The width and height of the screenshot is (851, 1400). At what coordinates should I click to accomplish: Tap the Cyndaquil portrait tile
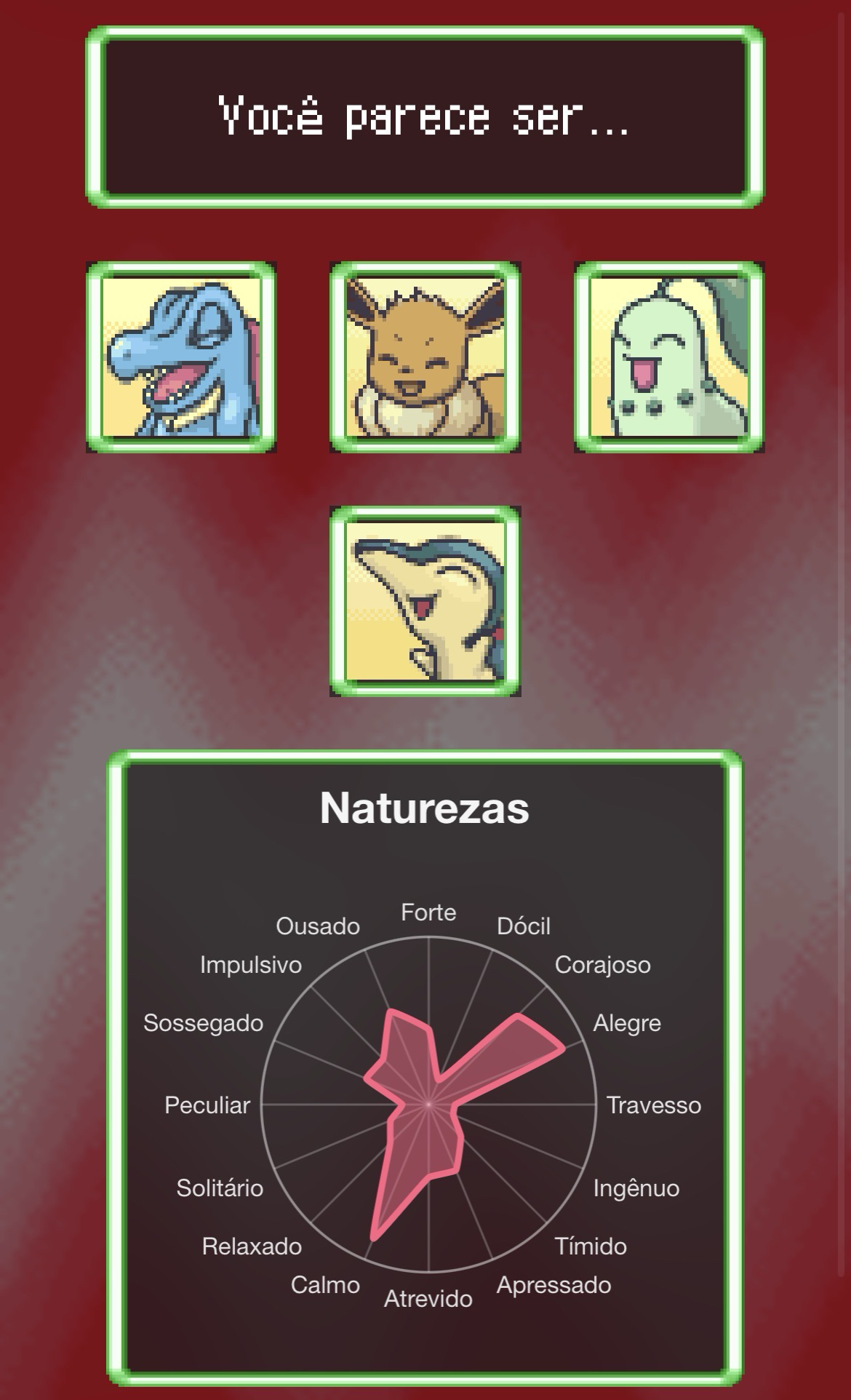click(x=425, y=601)
